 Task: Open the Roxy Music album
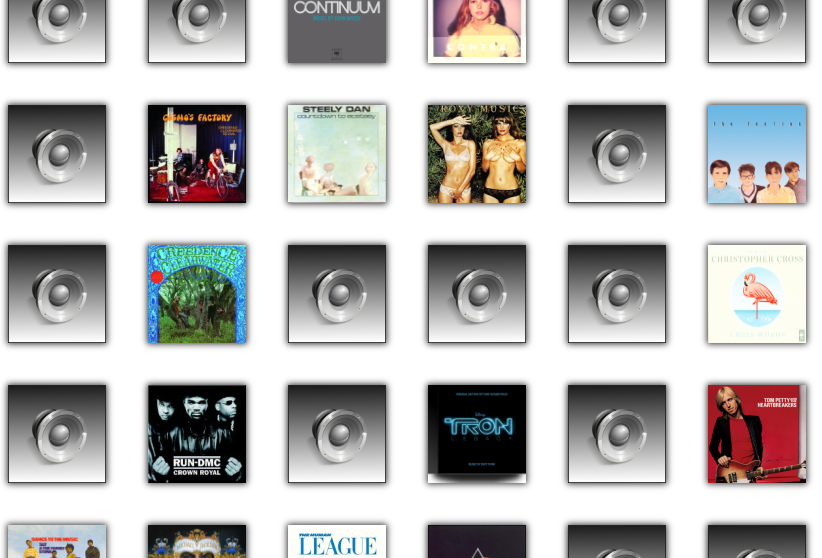(x=477, y=154)
